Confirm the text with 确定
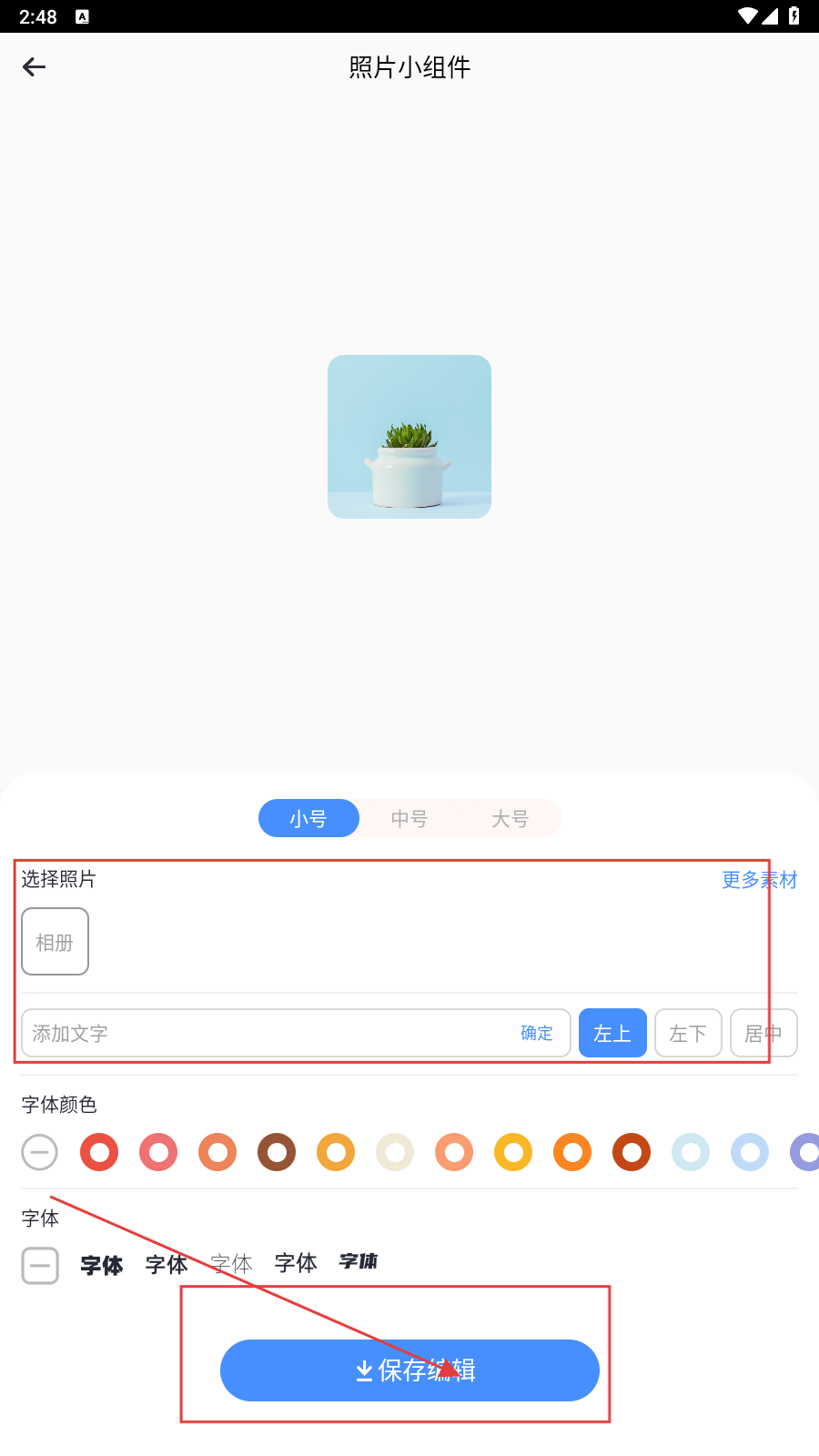This screenshot has height=1456, width=819. pyautogui.click(x=537, y=1034)
